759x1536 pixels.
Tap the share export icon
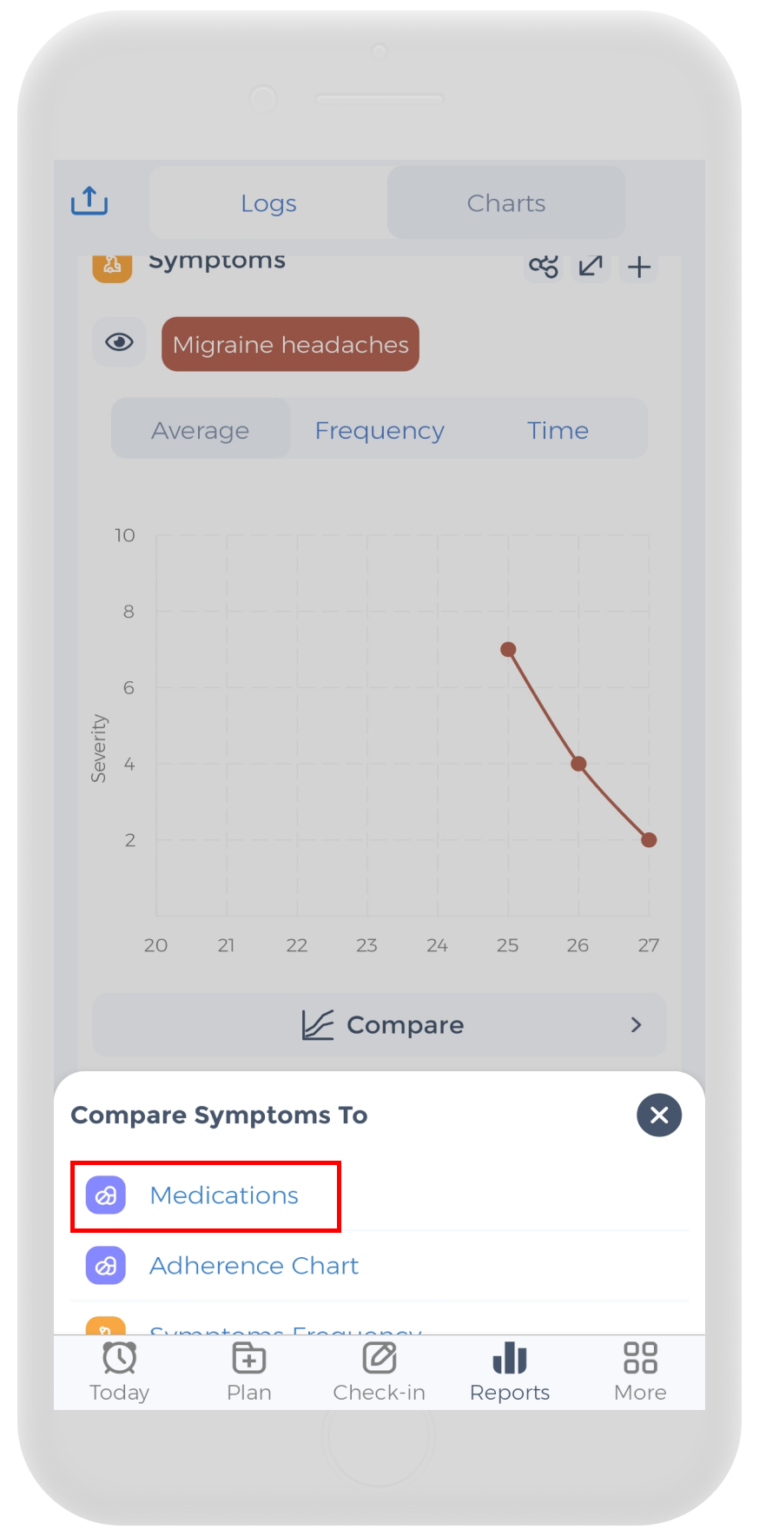(x=89, y=201)
